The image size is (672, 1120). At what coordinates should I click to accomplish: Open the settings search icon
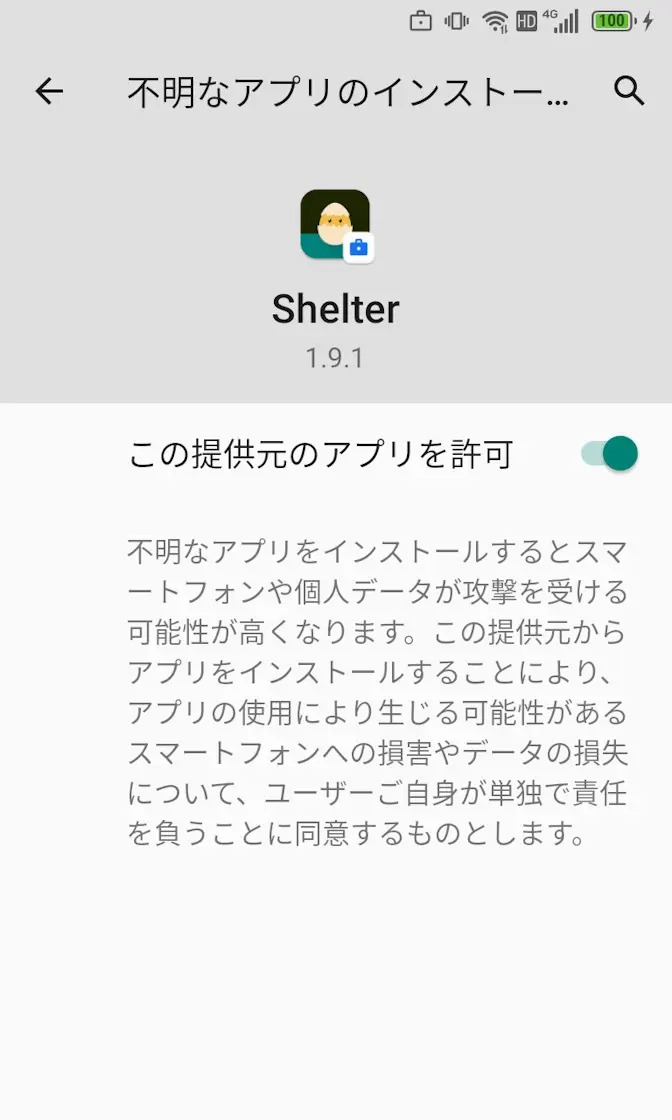tap(629, 91)
